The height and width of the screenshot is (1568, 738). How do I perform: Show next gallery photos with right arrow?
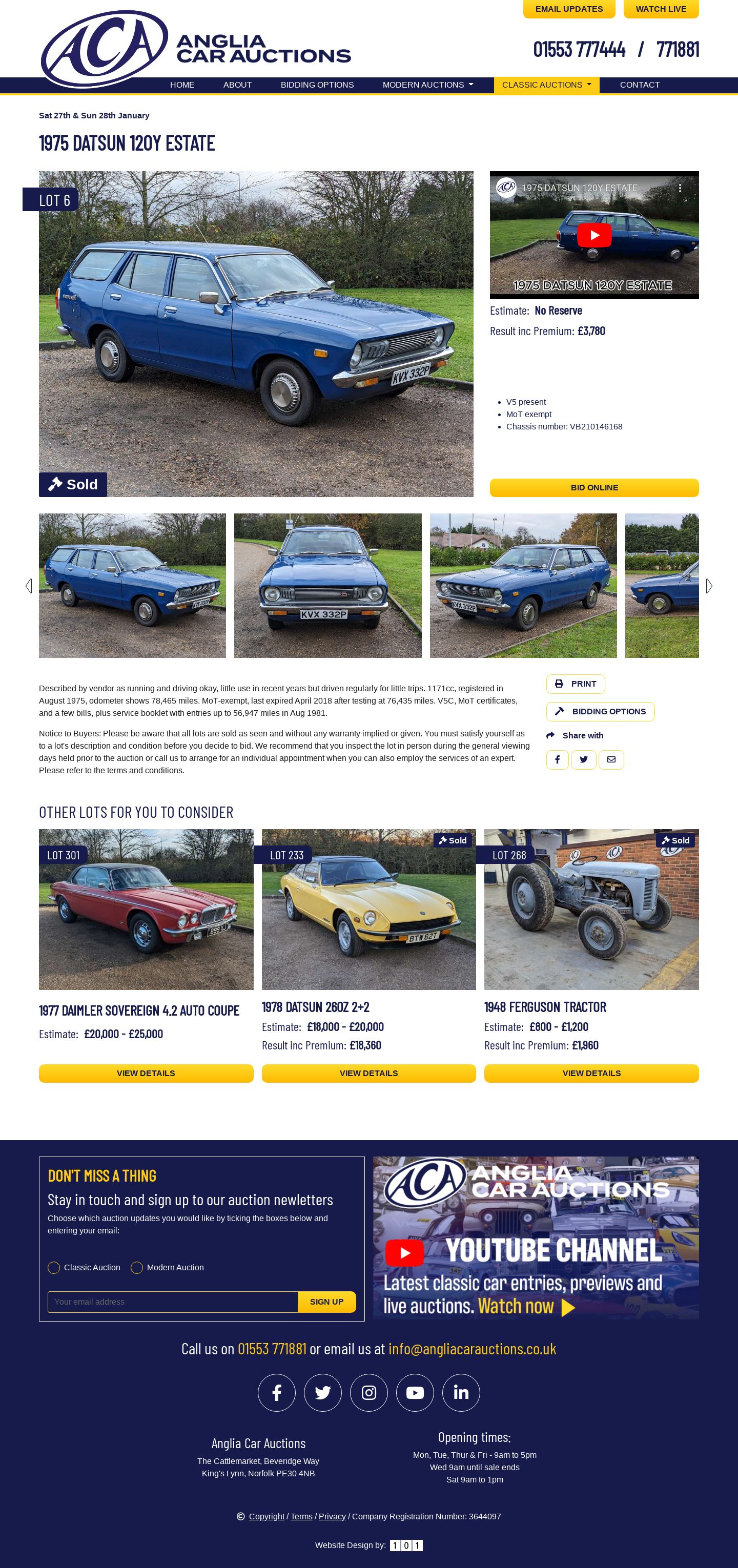[x=709, y=586]
